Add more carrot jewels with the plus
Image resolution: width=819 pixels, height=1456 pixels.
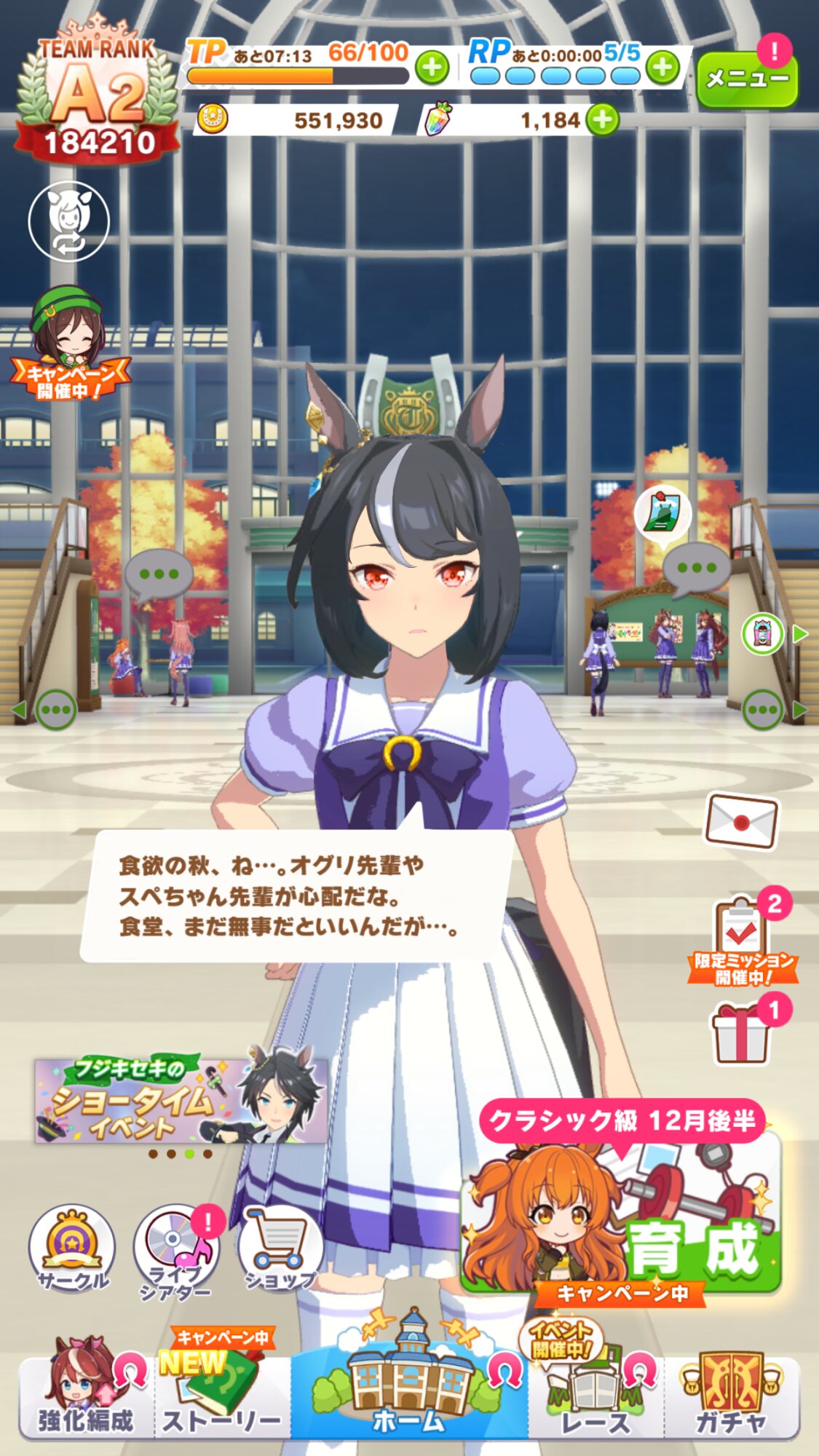(x=603, y=120)
